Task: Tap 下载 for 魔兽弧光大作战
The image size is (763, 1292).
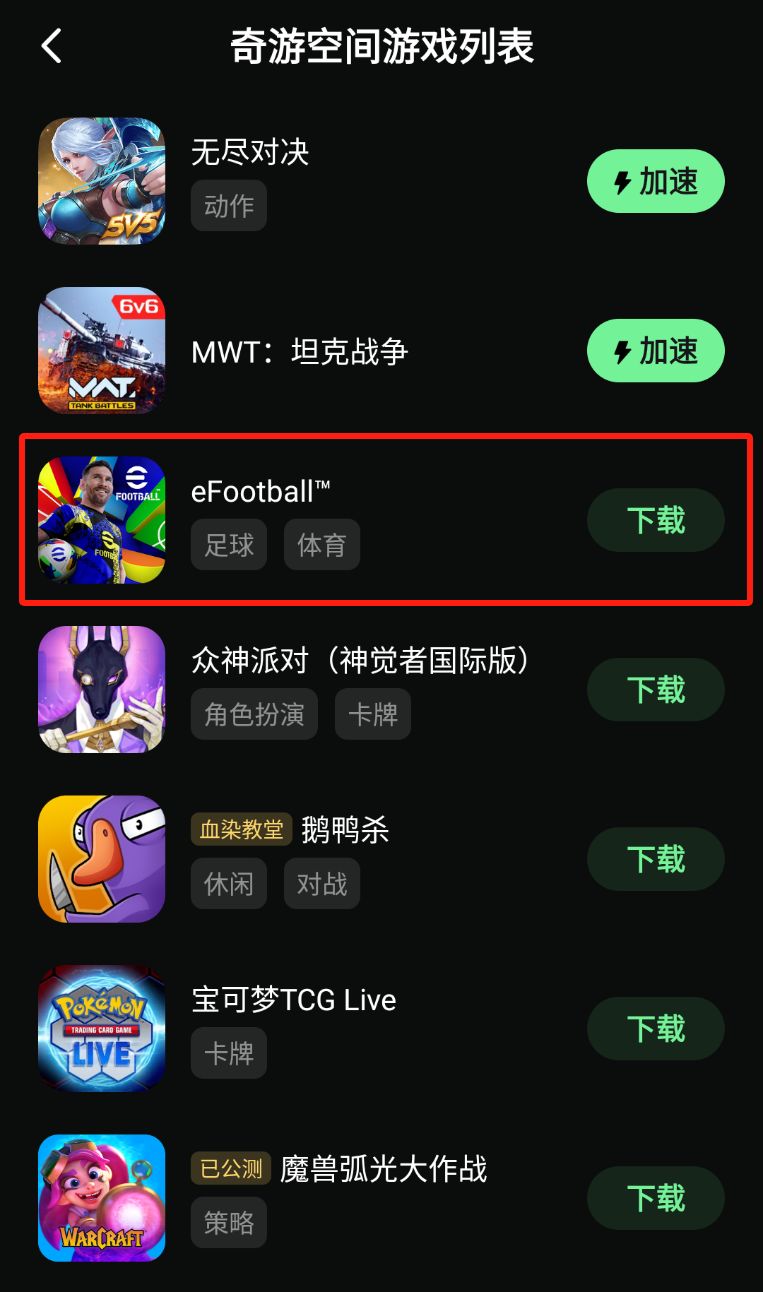Action: 655,1197
